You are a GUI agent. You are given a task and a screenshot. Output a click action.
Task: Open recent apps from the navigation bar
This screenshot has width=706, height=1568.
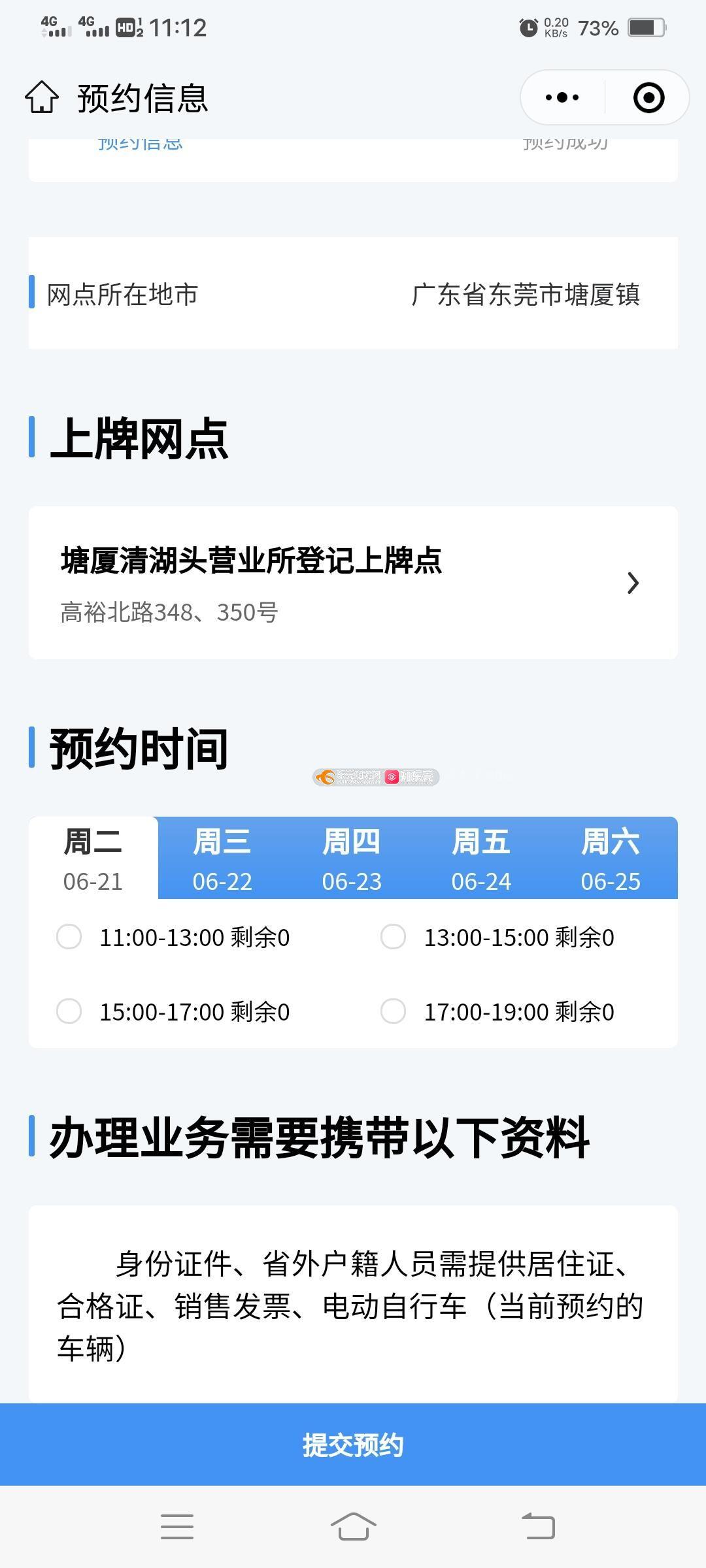(177, 1527)
